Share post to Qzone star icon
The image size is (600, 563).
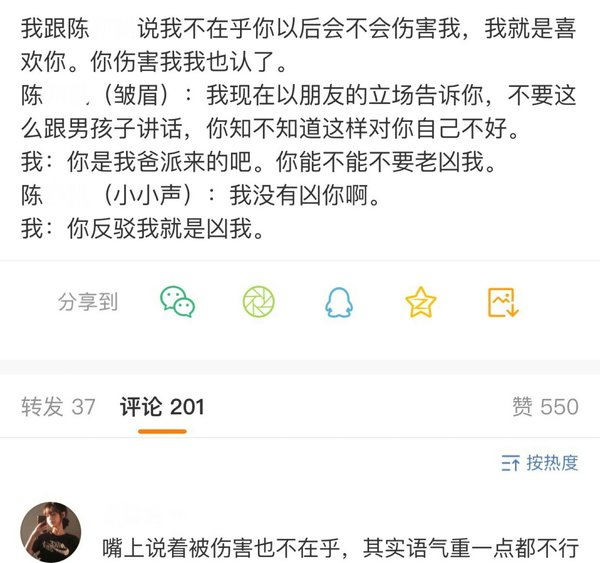(x=421, y=302)
